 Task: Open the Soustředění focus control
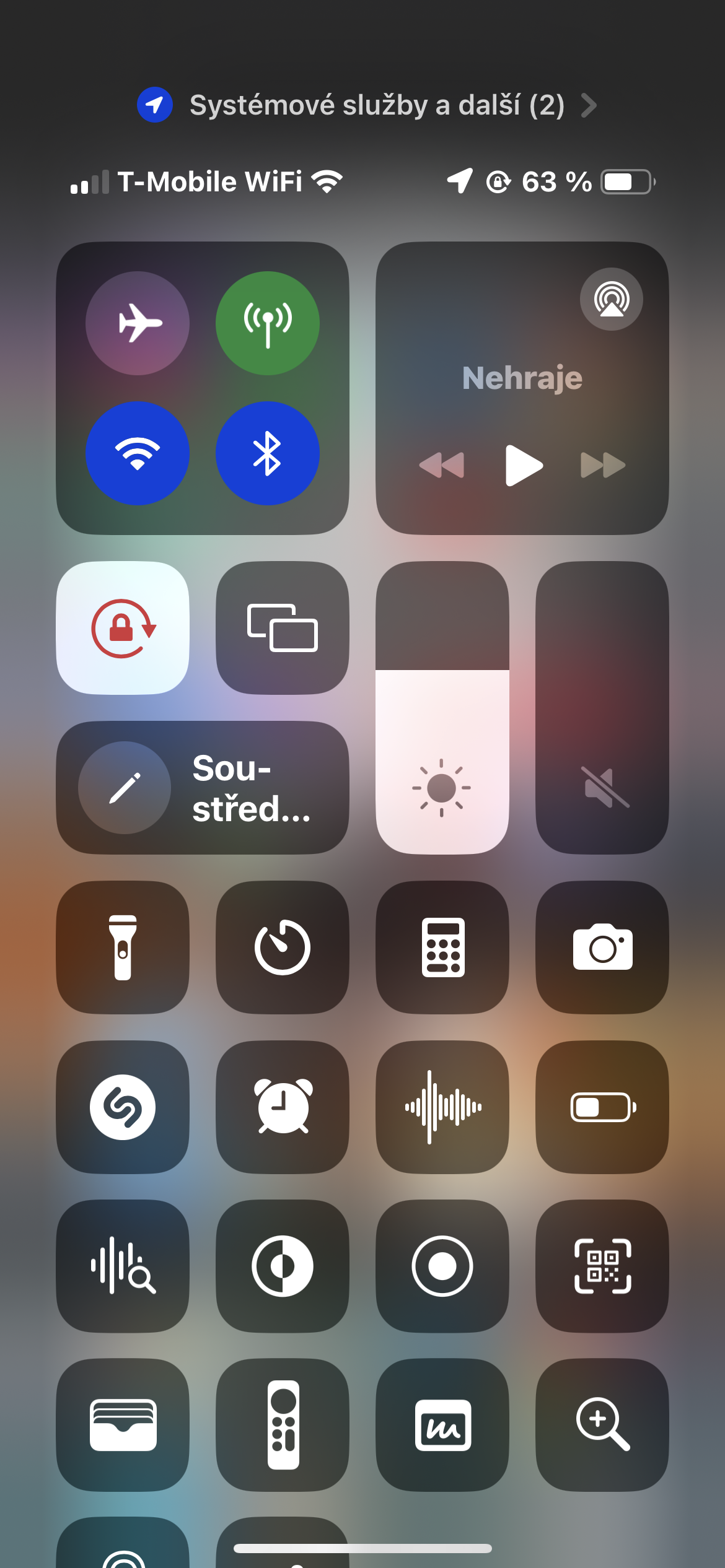(x=203, y=788)
